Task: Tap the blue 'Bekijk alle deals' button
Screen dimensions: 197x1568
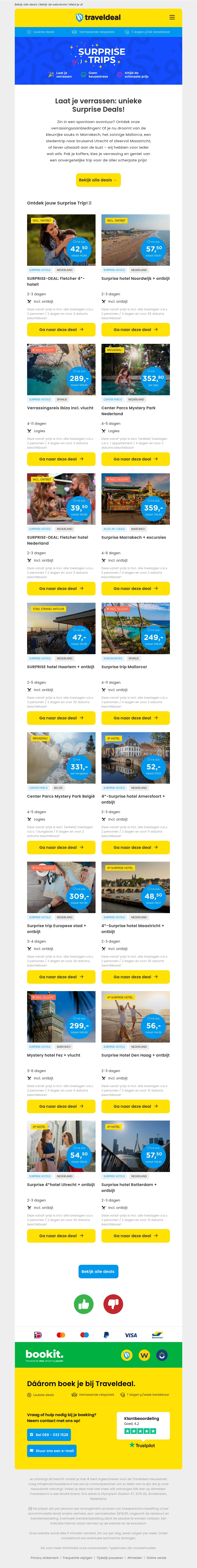Action: pos(98,1272)
